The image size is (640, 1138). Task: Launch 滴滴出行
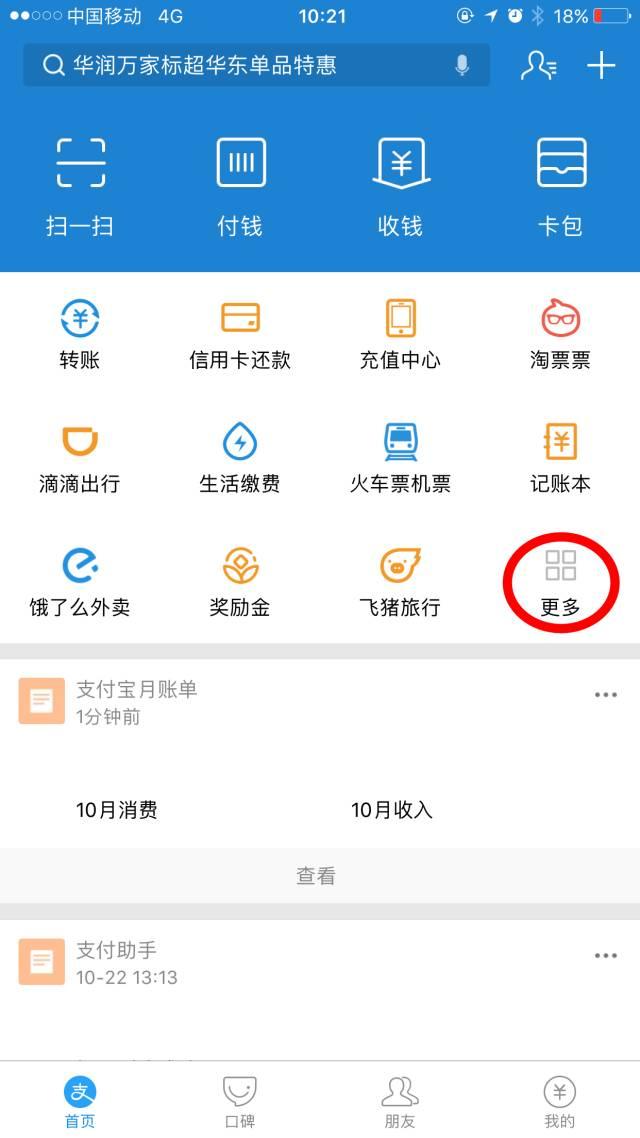pos(80,458)
